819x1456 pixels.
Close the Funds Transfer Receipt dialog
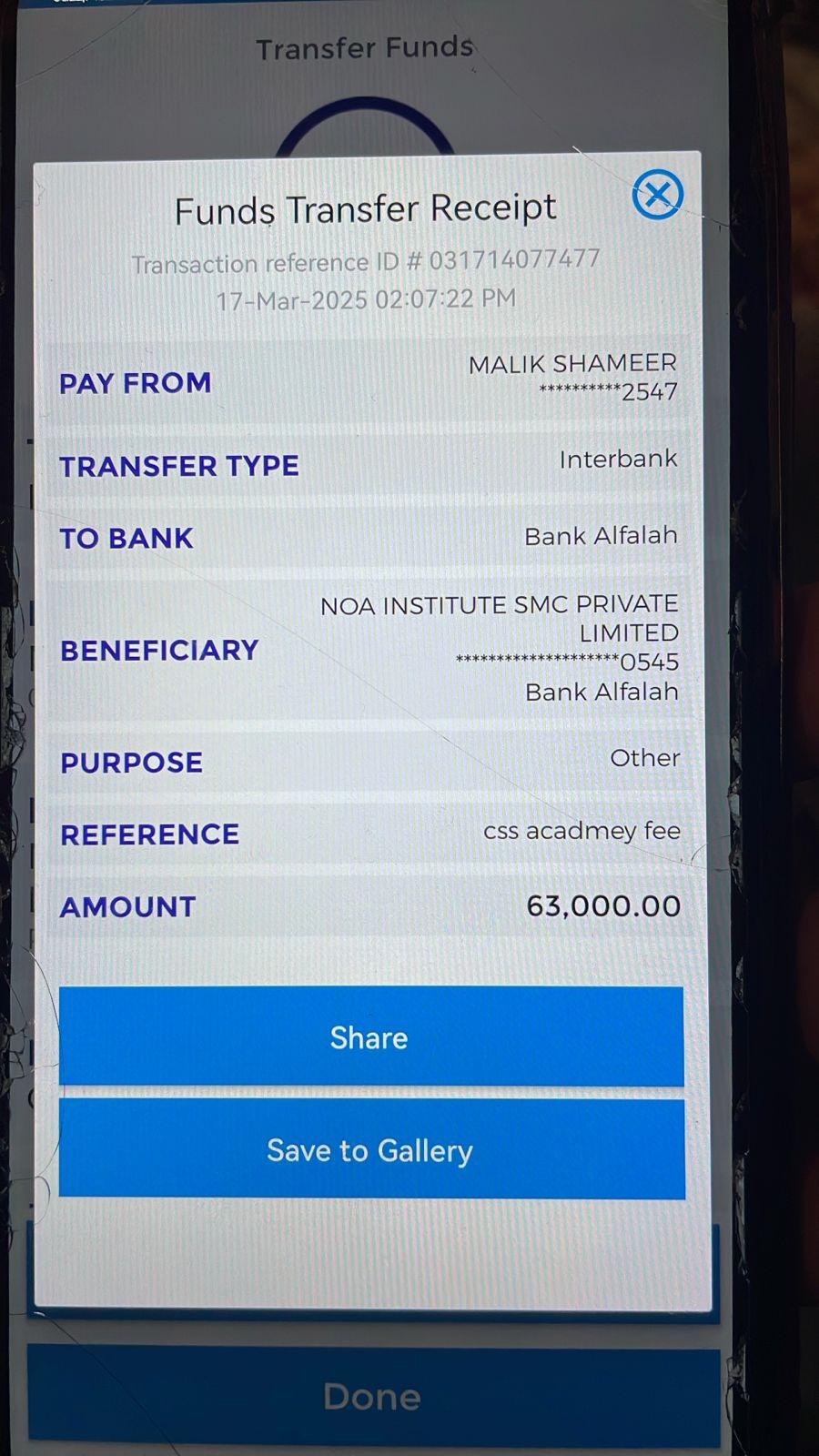click(x=657, y=195)
